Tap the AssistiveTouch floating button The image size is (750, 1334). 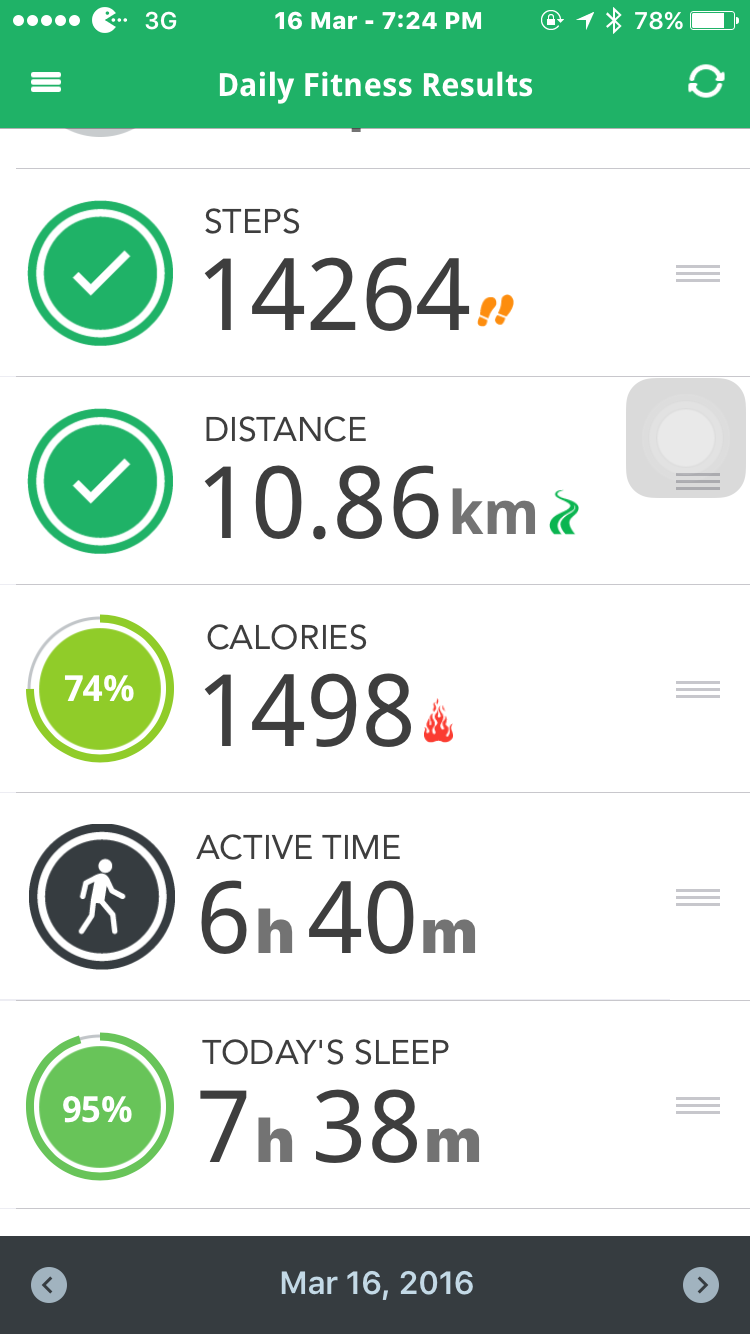pos(686,437)
